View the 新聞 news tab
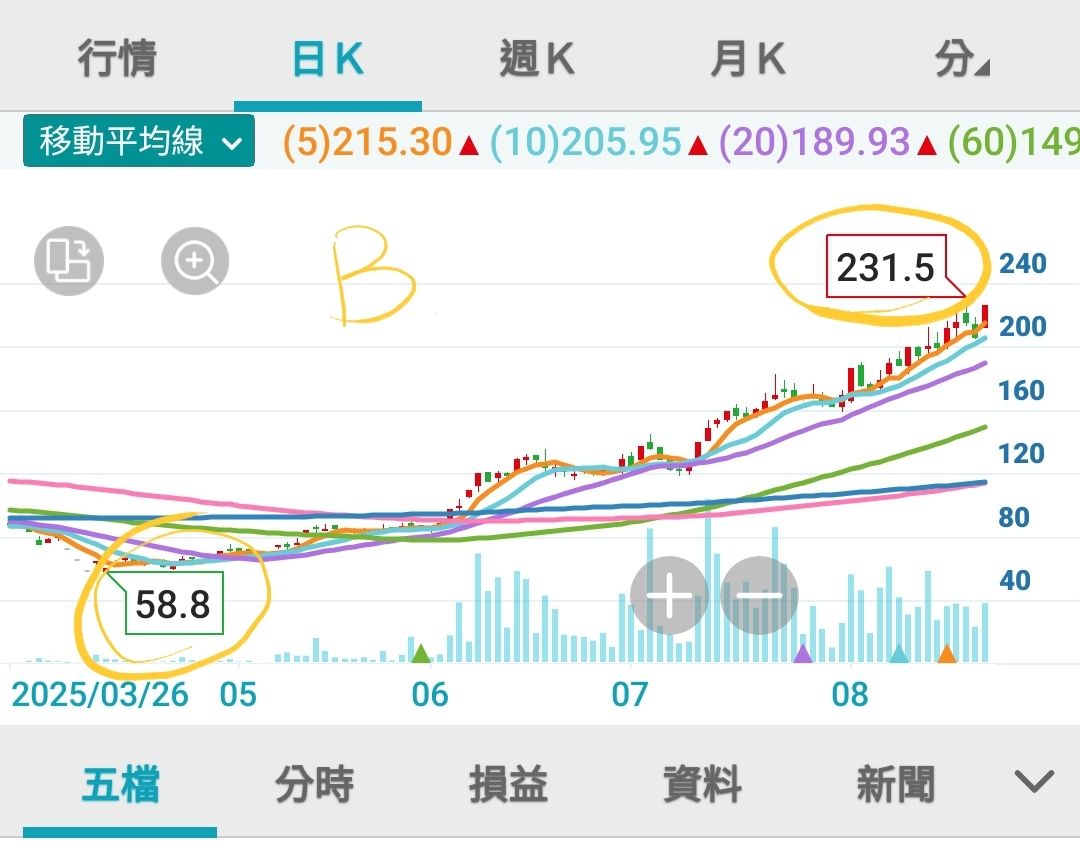Image resolution: width=1080 pixels, height=865 pixels. click(895, 785)
